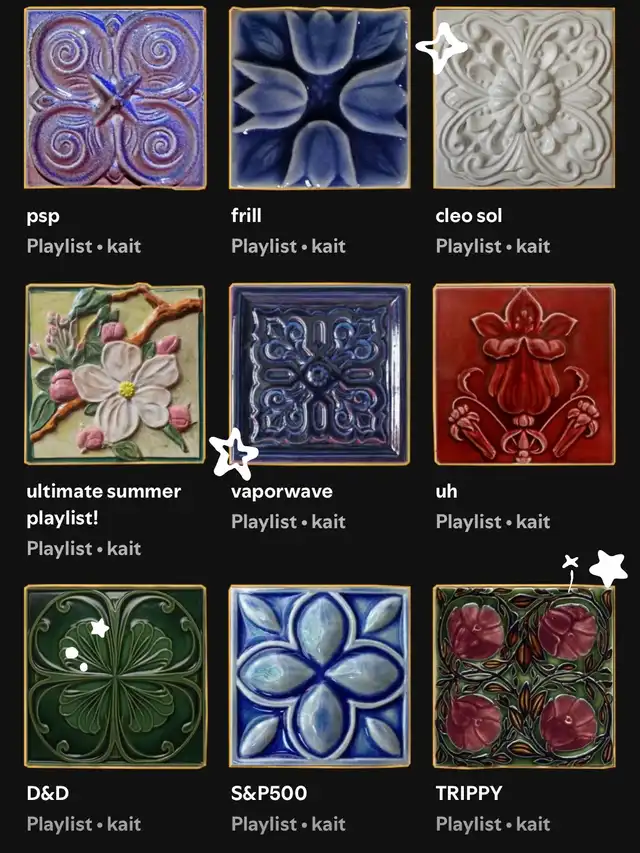Open the uh playlist

(524, 374)
